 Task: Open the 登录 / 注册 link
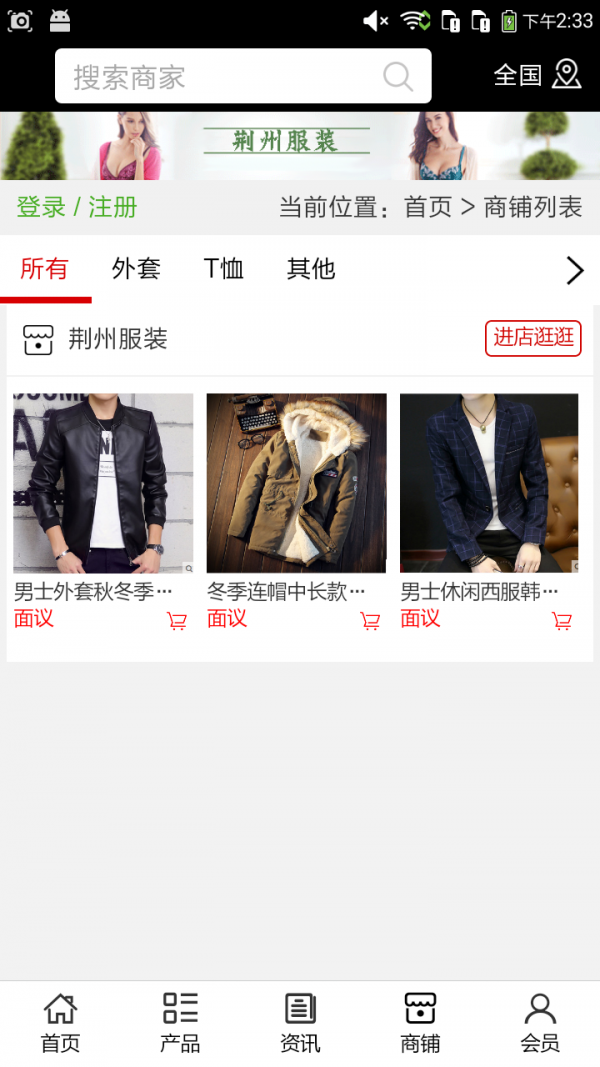click(x=77, y=208)
